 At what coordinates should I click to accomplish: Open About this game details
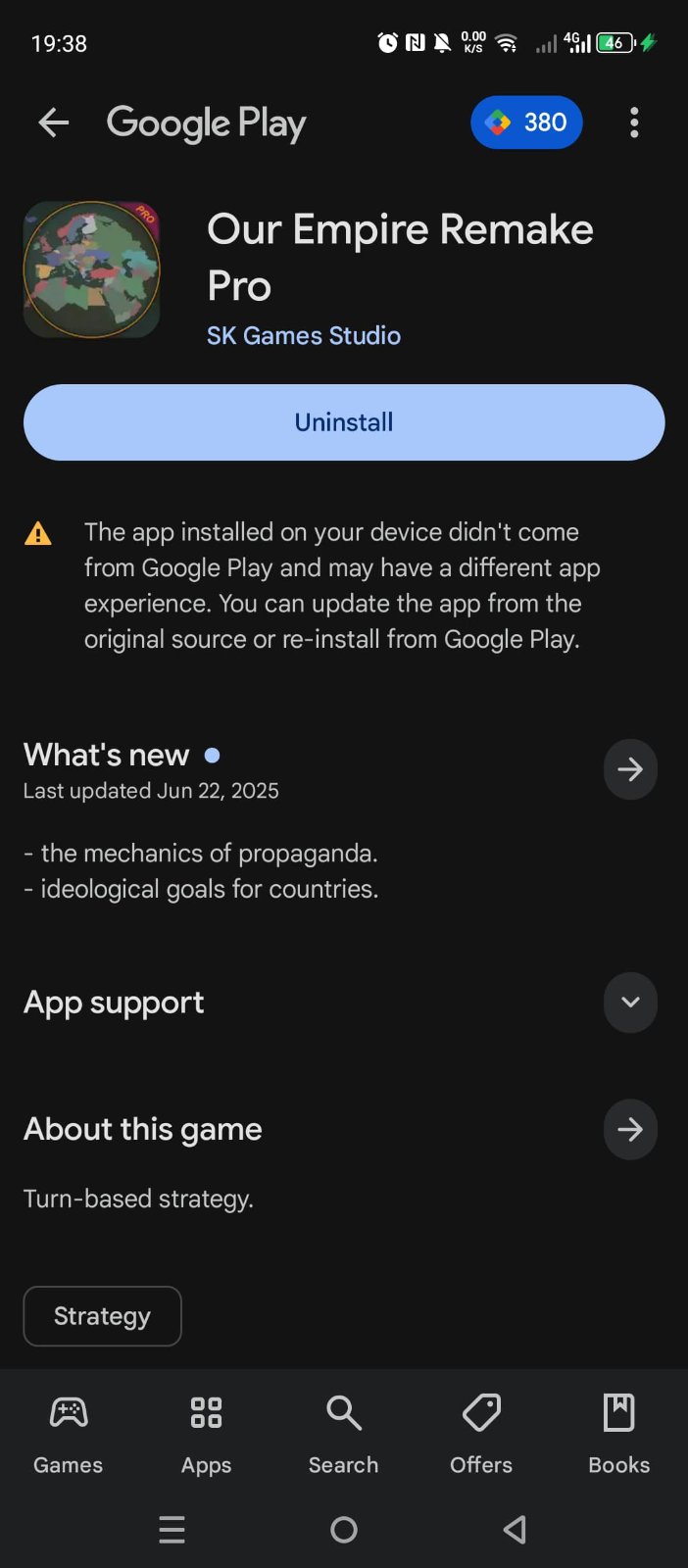[630, 1130]
